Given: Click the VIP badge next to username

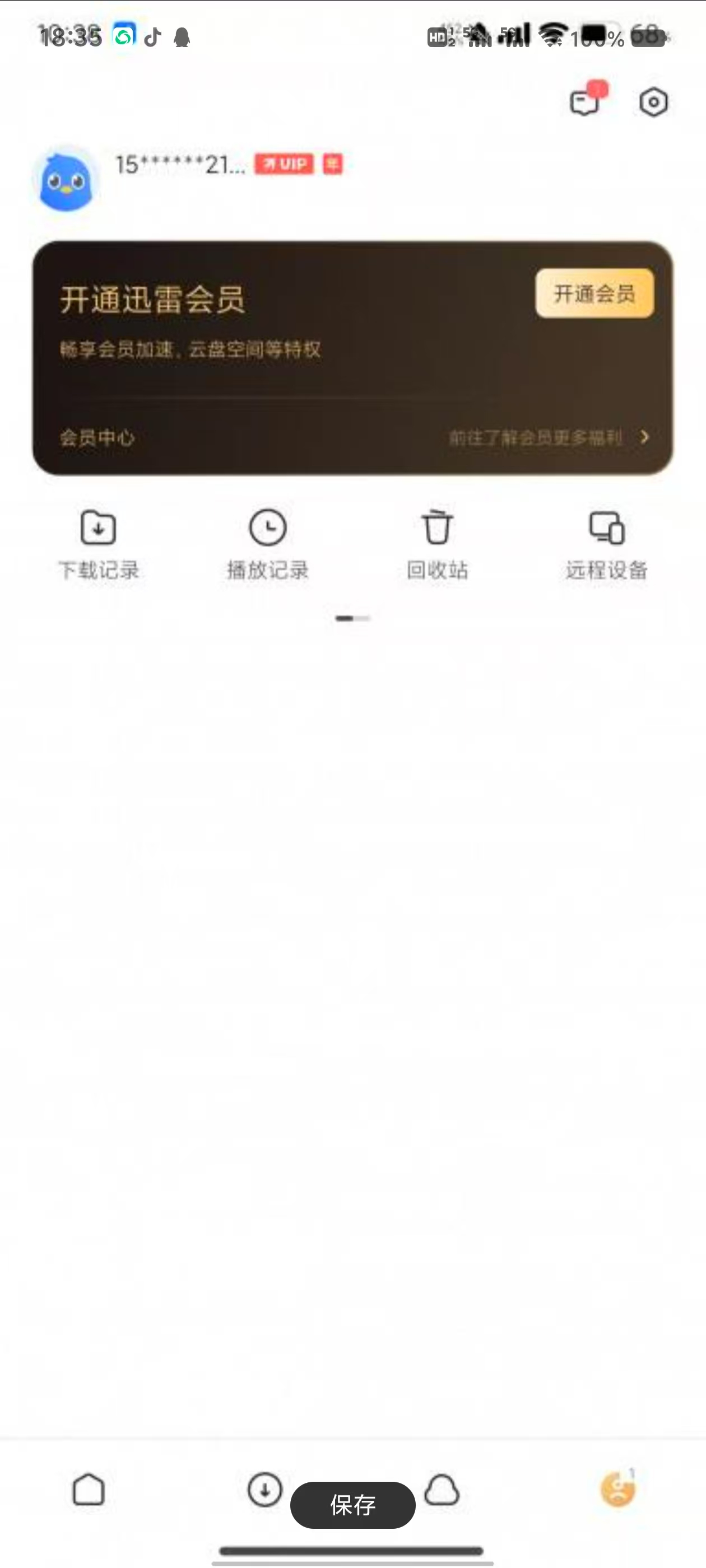Looking at the screenshot, I should click(x=284, y=164).
